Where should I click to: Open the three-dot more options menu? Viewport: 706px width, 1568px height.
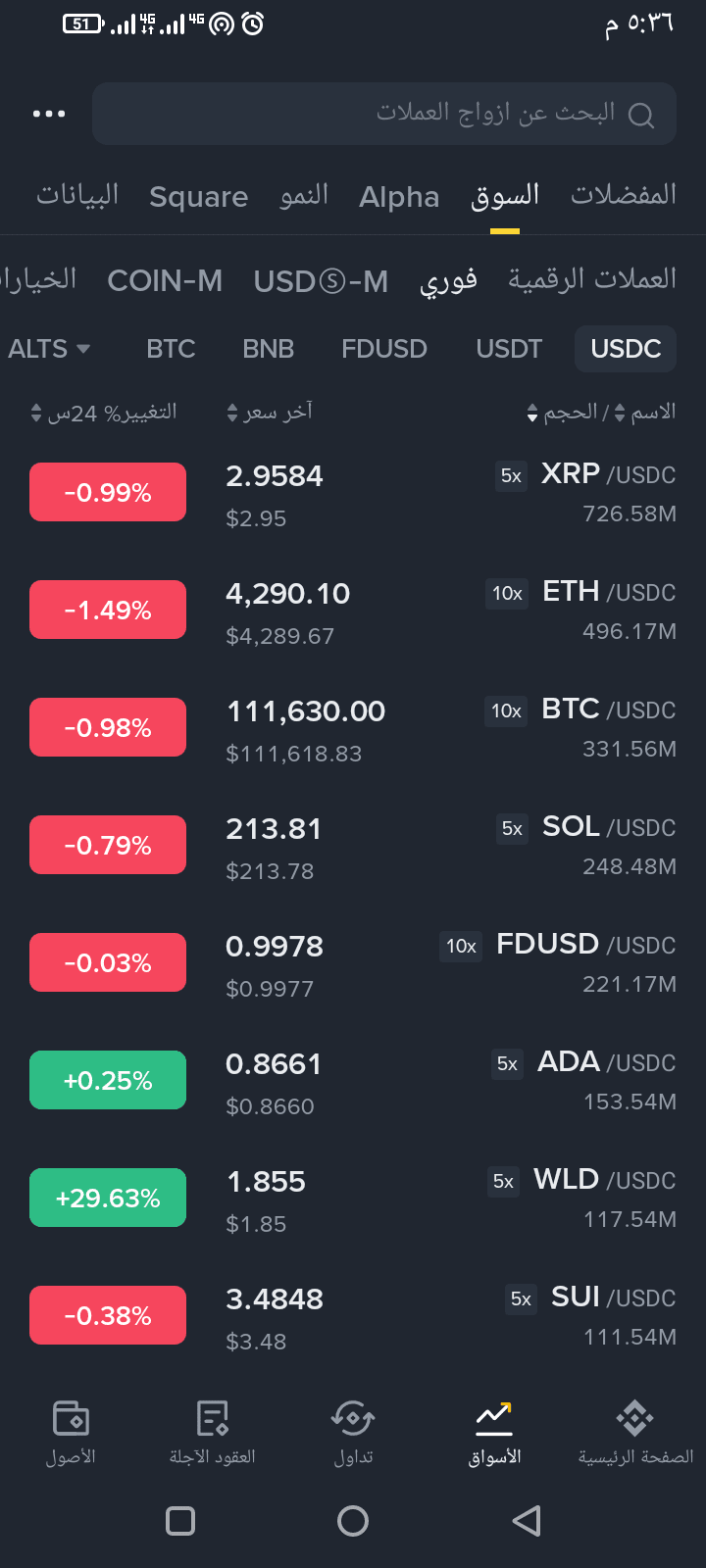(49, 114)
